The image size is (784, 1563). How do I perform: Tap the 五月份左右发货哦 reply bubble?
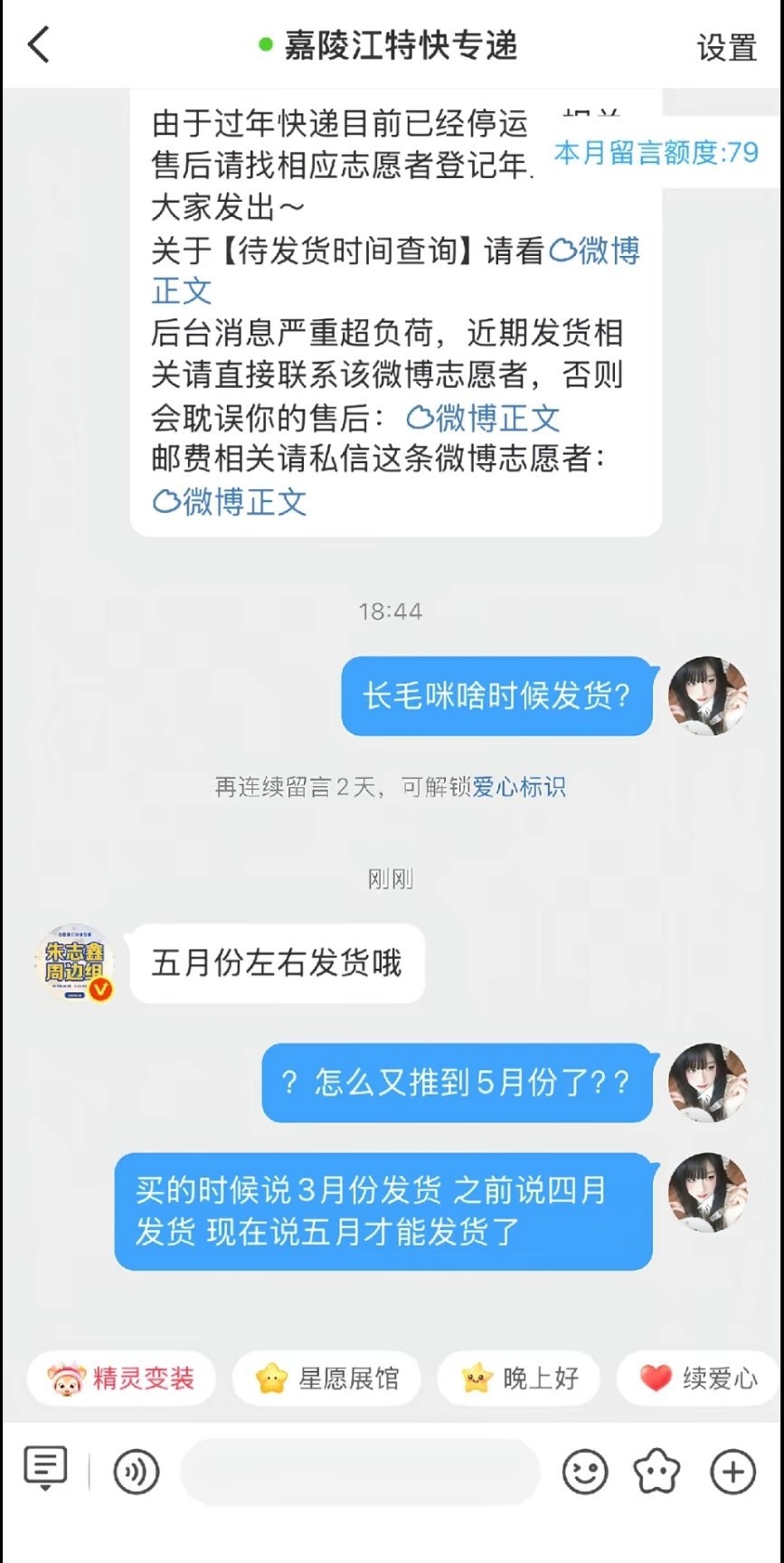click(x=276, y=964)
